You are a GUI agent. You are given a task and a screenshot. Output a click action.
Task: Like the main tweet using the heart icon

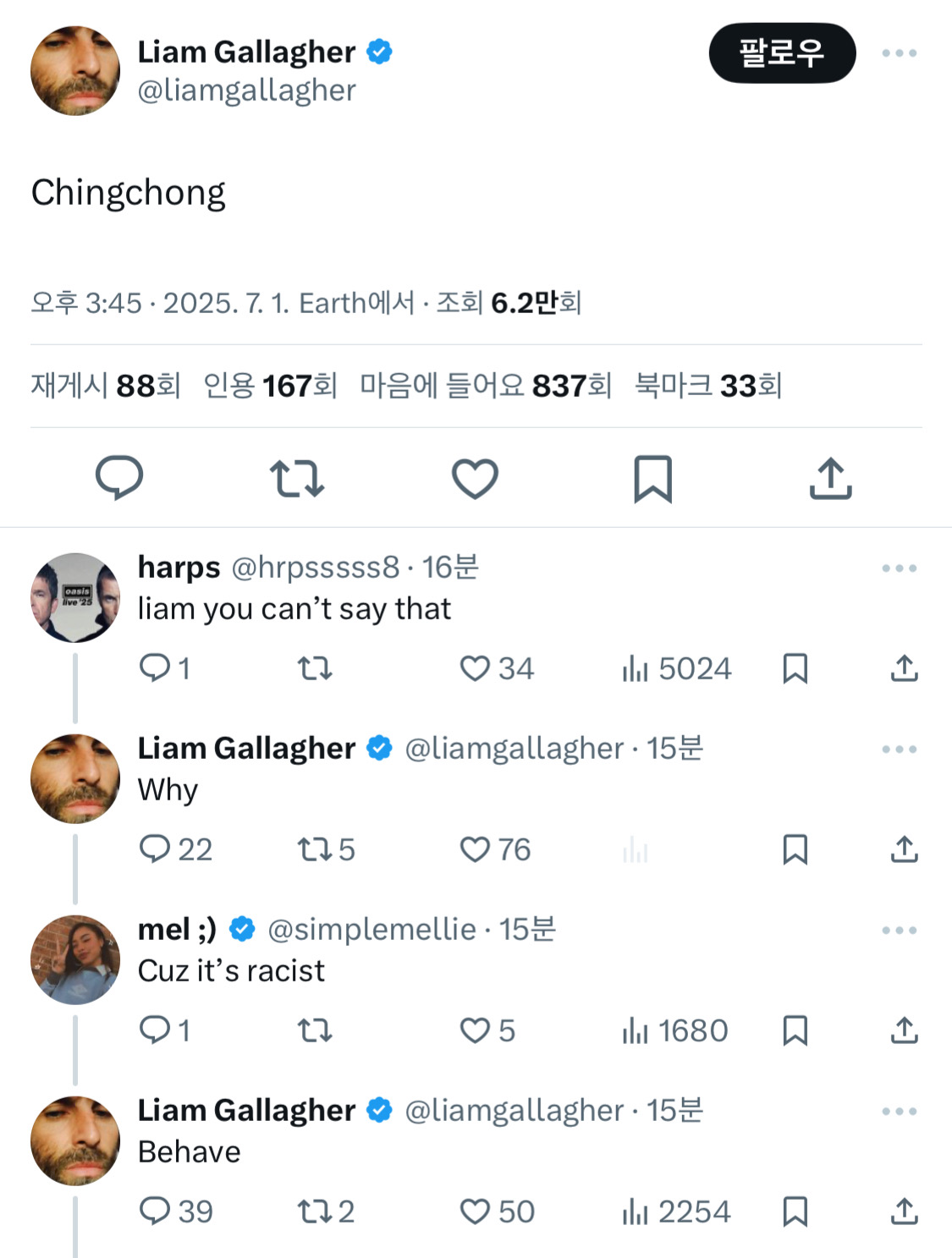[476, 478]
